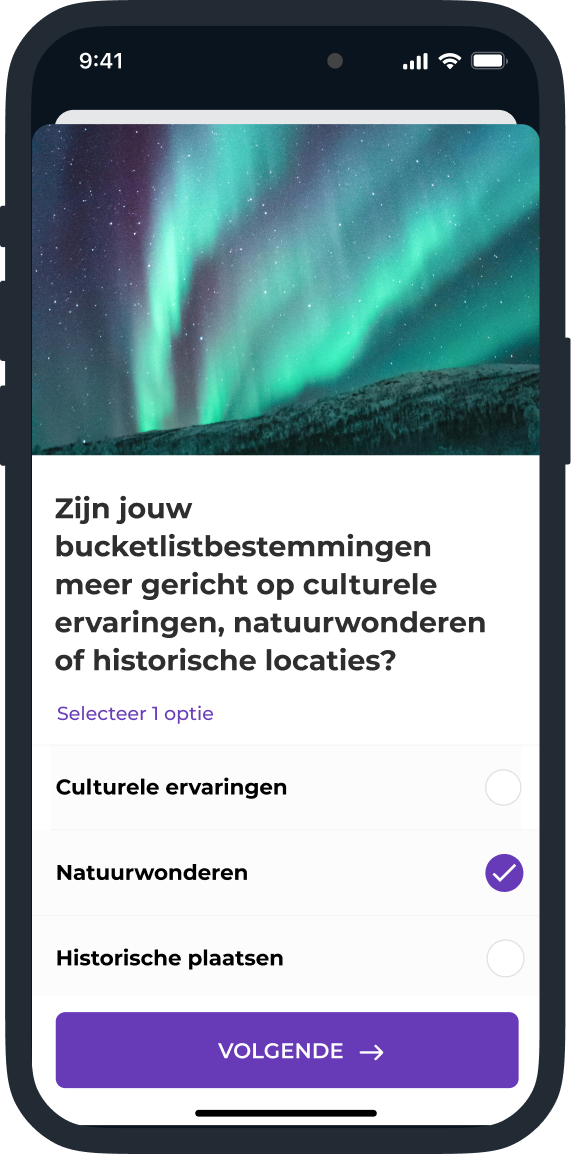The width and height of the screenshot is (571, 1154).
Task: Deselect the Natuurwonderen option
Action: tap(286, 873)
